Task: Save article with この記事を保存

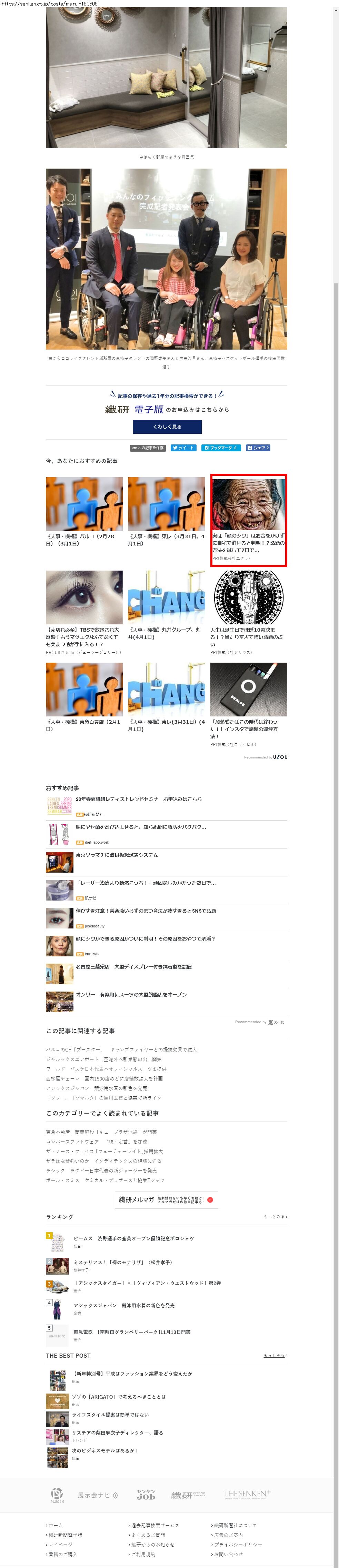Action: [x=148, y=448]
